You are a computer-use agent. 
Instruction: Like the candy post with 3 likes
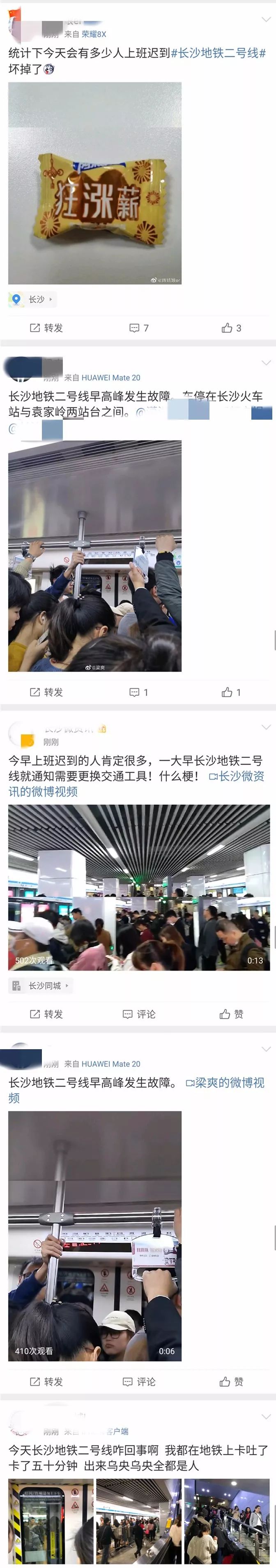point(231,328)
